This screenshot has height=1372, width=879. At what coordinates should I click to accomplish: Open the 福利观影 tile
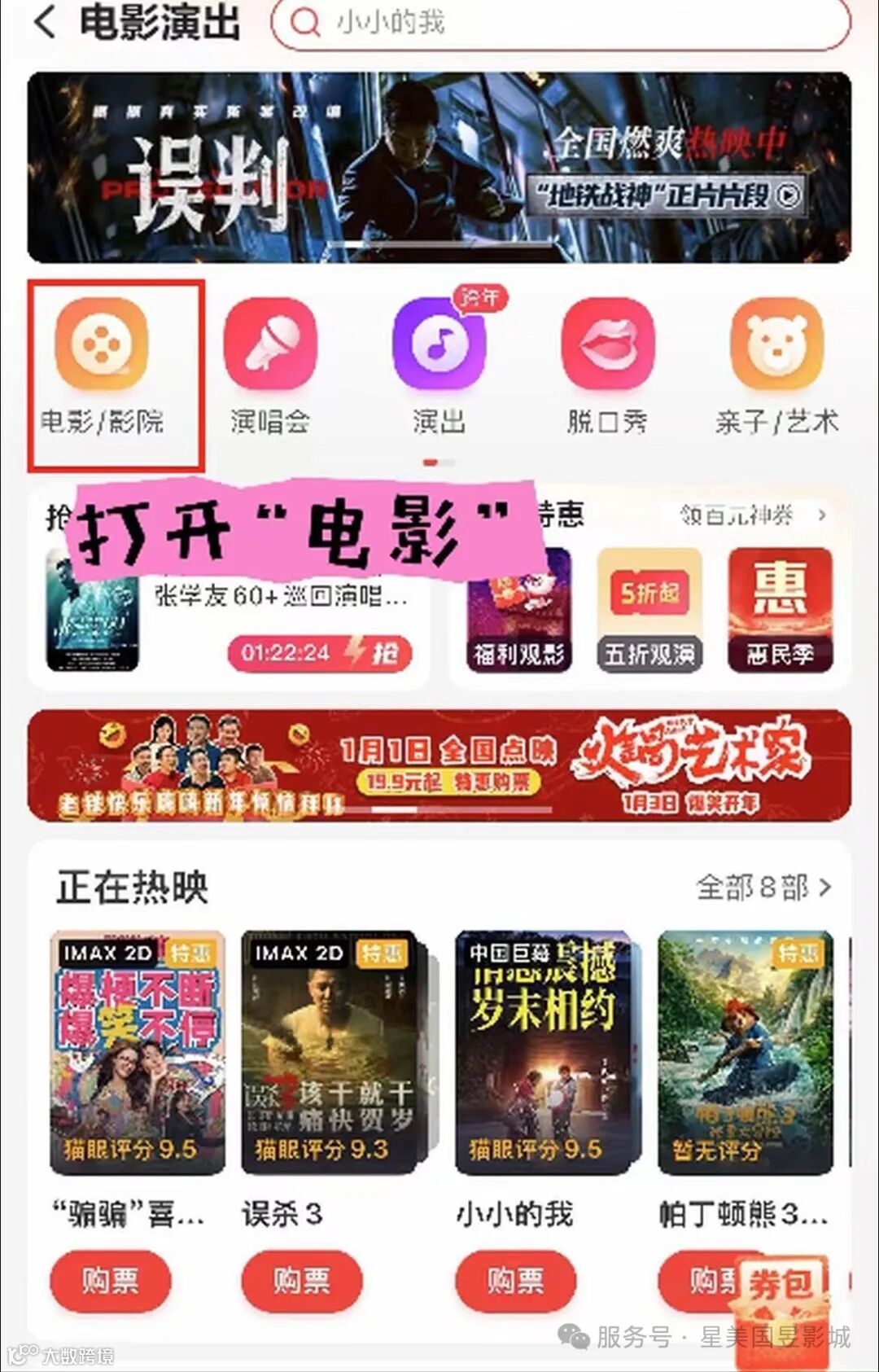point(519,611)
